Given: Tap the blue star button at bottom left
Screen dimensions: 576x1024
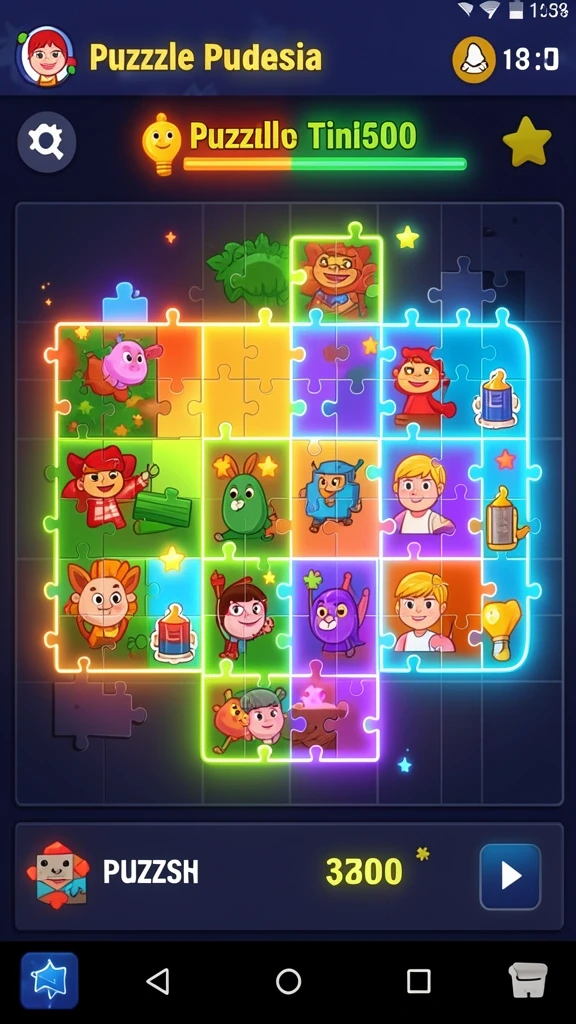Looking at the screenshot, I should point(50,980).
